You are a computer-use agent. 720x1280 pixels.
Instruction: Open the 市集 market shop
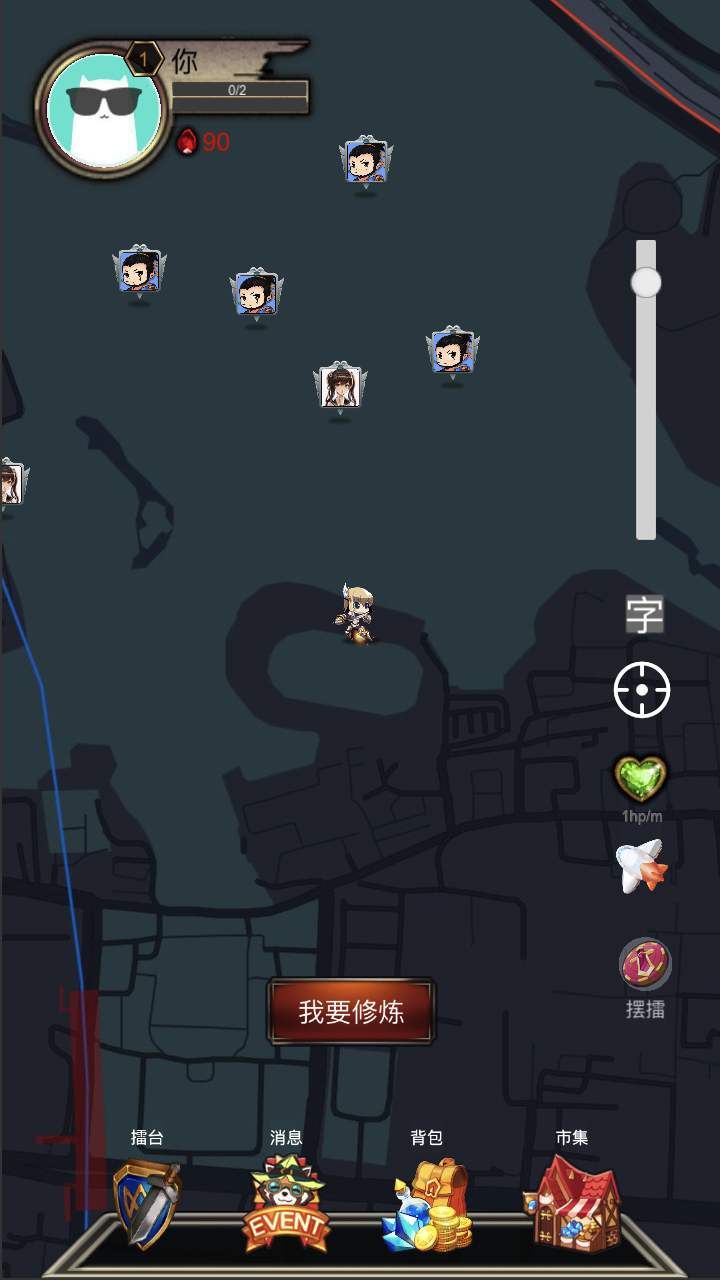point(572,1200)
